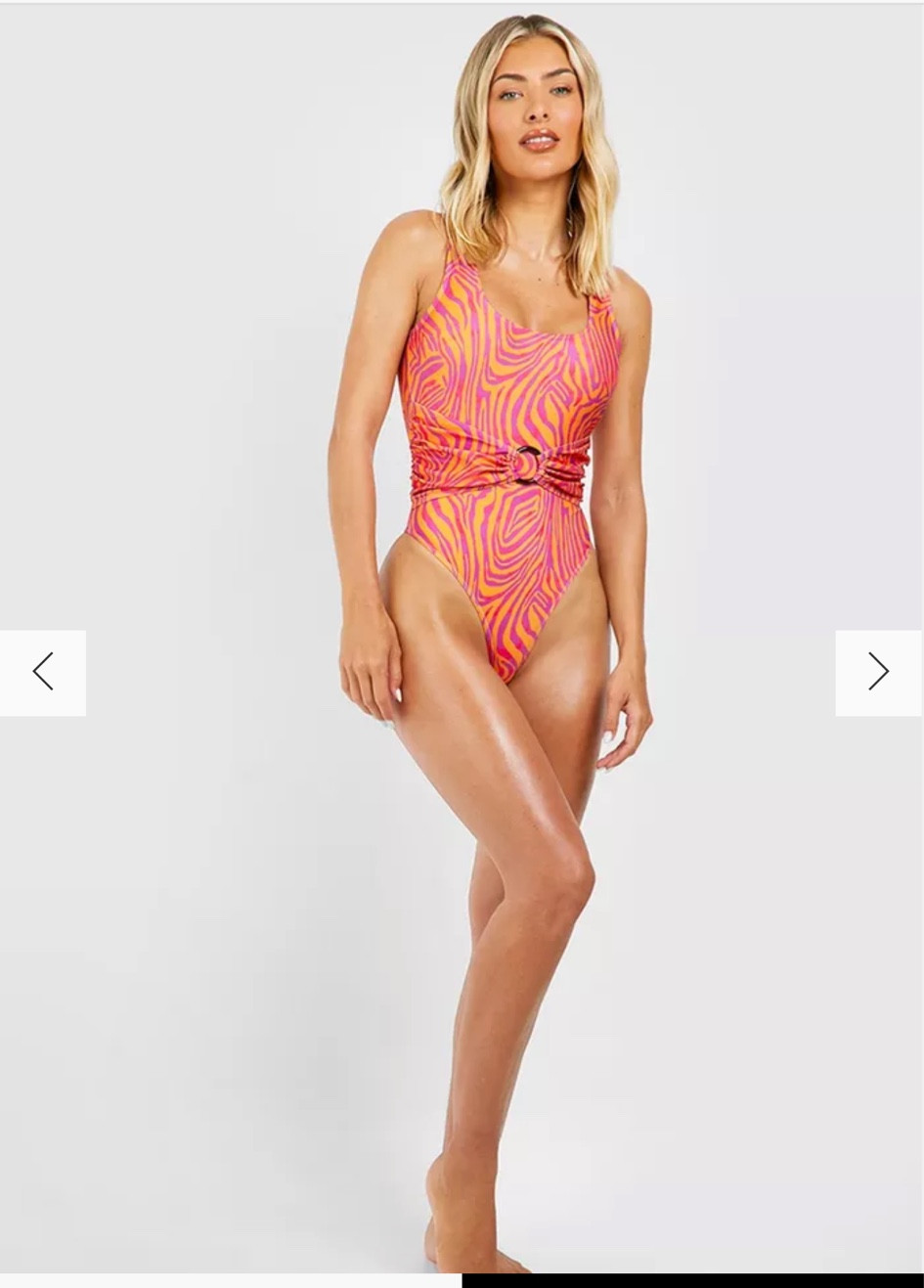Expand the previous photo using the left chevron
Viewport: 924px width, 1288px height.
[42, 672]
